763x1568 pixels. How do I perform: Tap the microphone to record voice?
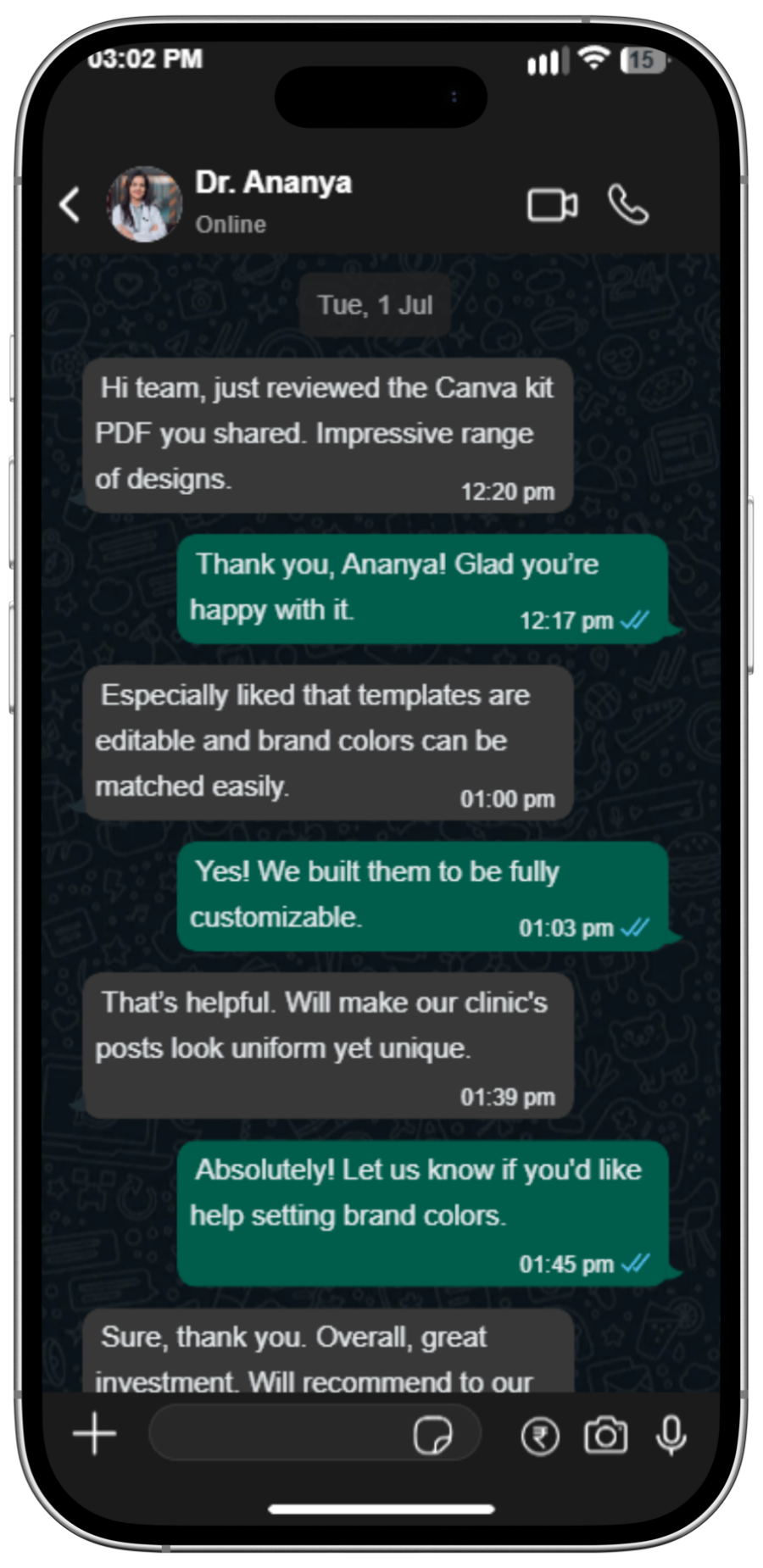pyautogui.click(x=671, y=1435)
